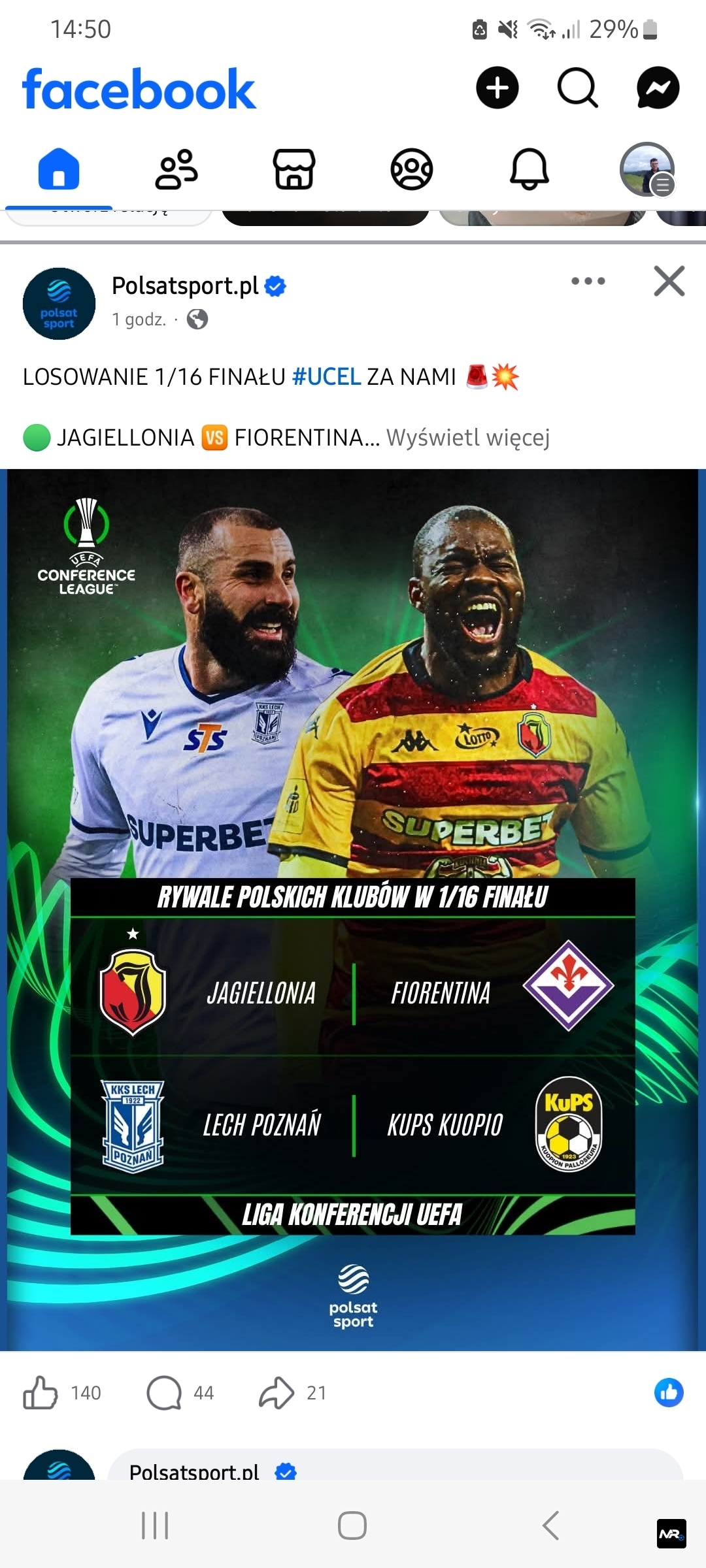Switch to the Friends tab

point(176,170)
